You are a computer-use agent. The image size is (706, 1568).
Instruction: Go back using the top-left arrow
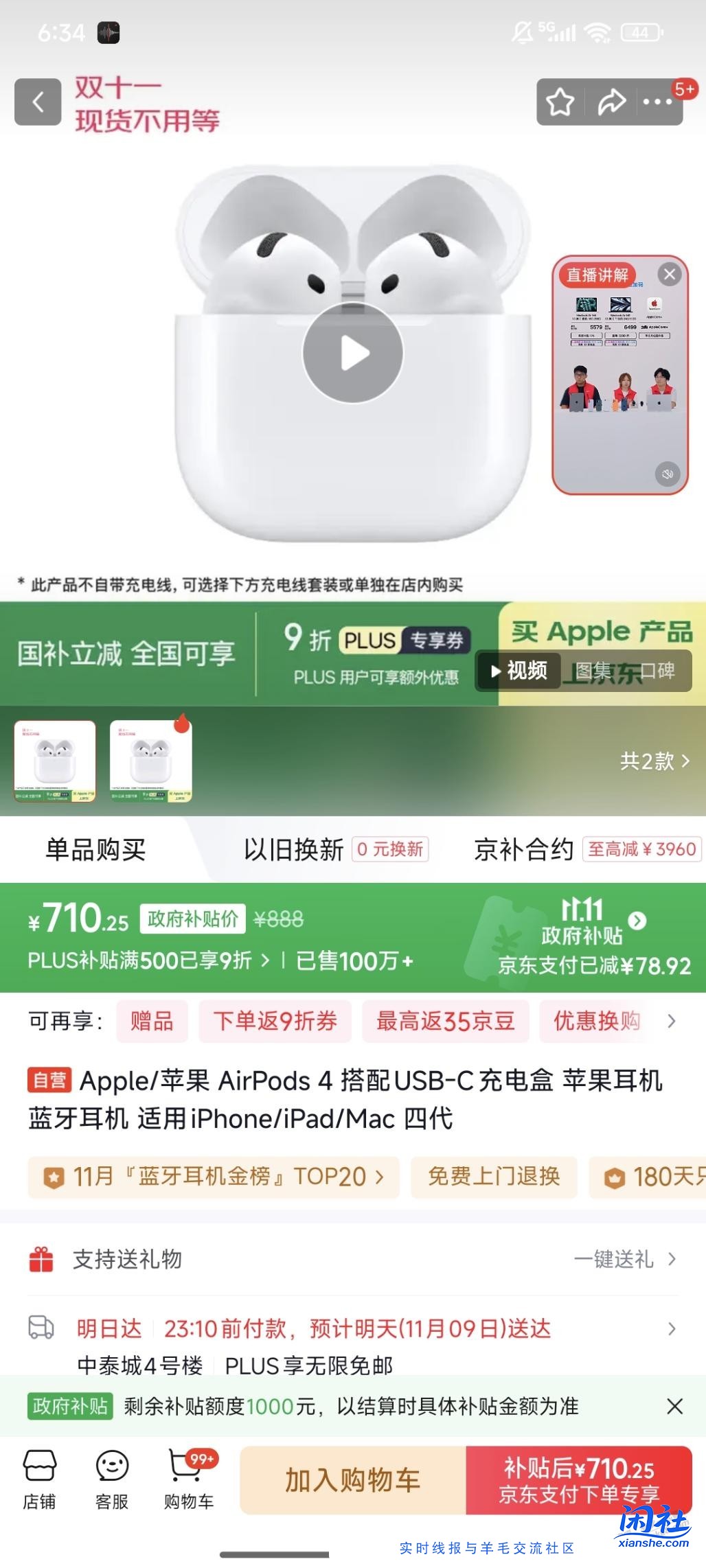click(38, 102)
